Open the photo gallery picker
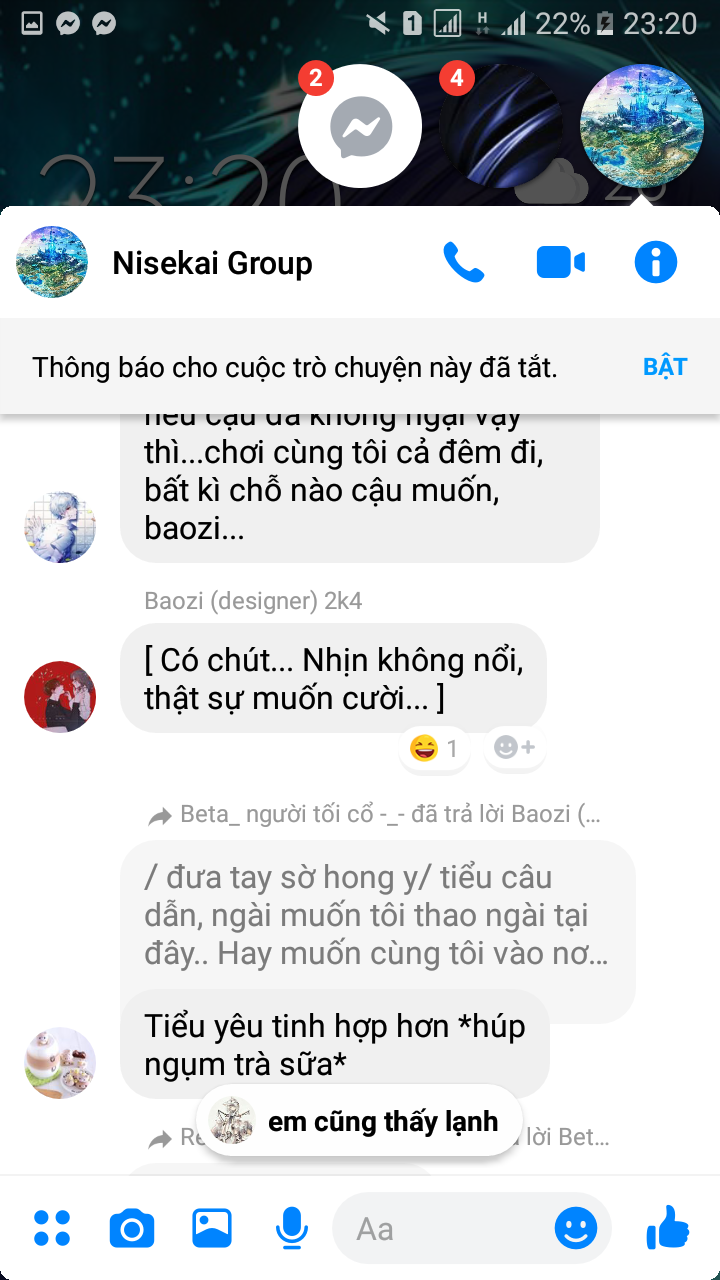Screen dimensions: 720x1280 coord(212,1228)
